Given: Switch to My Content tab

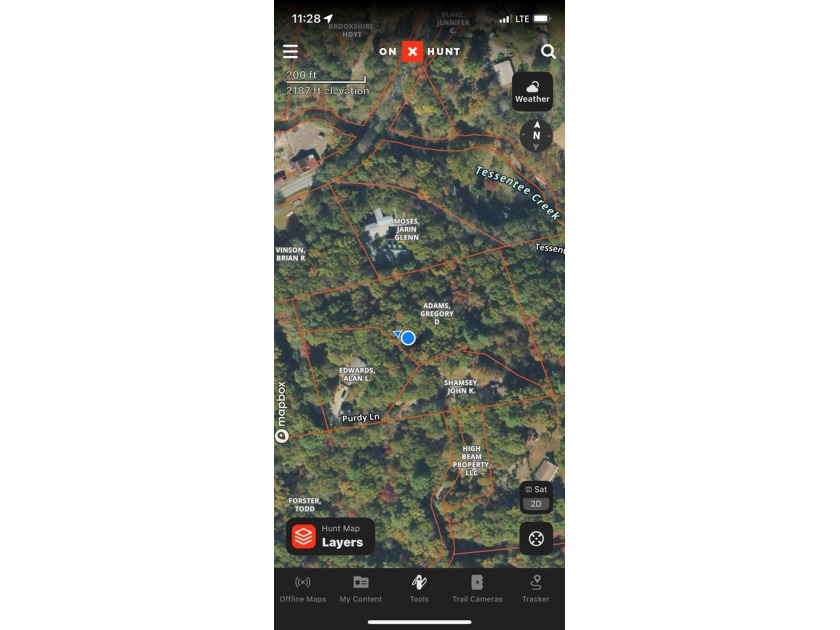Looking at the screenshot, I should (x=360, y=588).
